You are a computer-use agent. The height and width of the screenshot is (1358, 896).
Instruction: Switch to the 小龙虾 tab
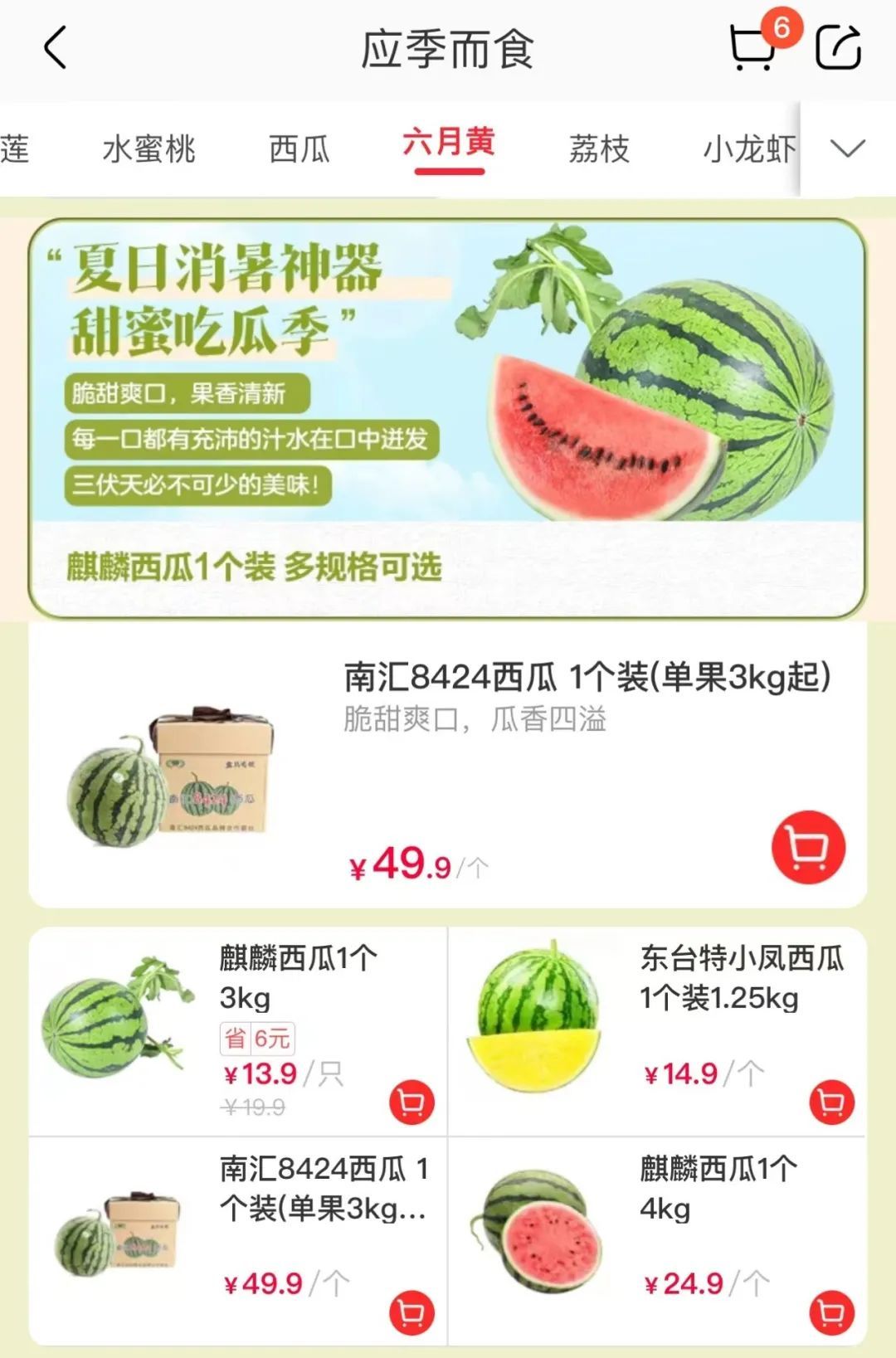click(x=748, y=149)
